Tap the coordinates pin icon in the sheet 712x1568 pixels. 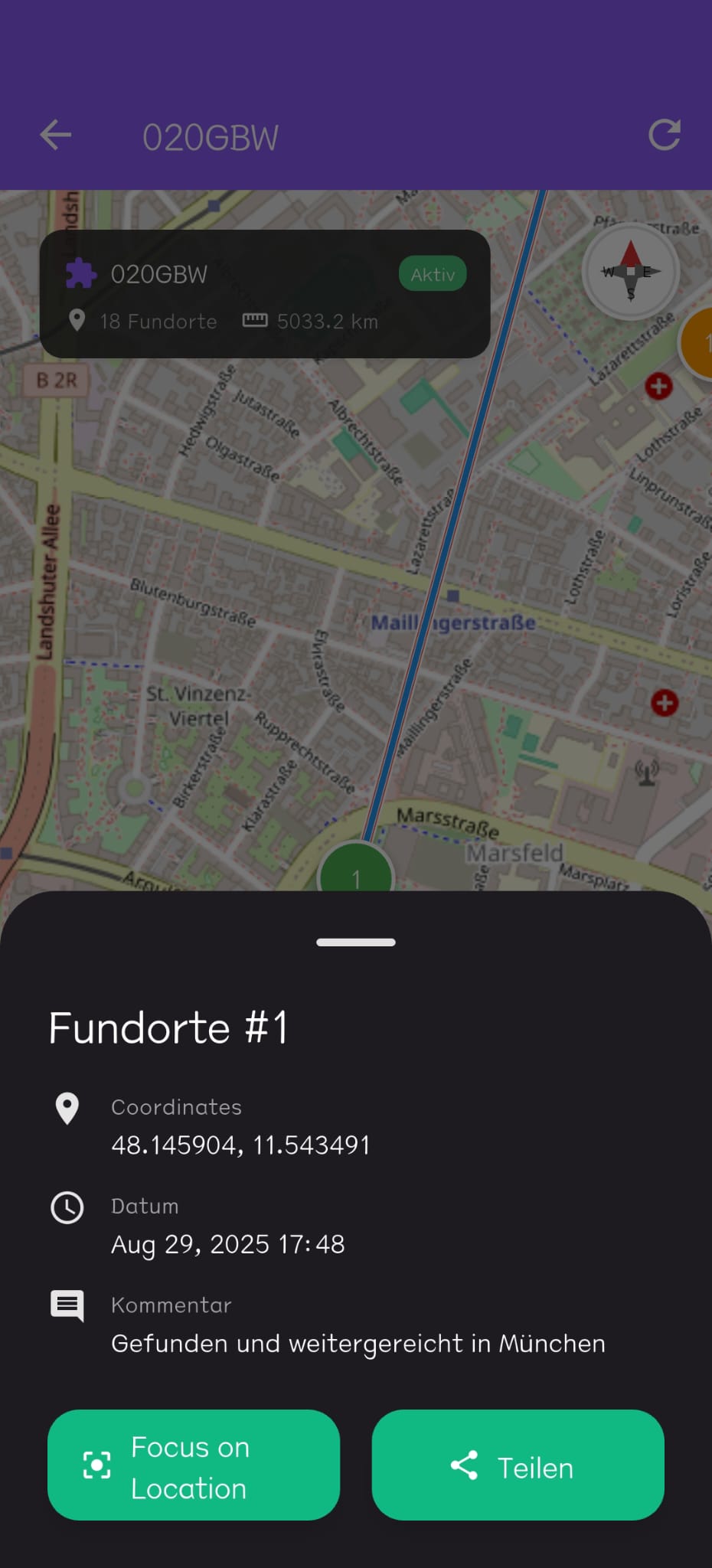point(67,1109)
